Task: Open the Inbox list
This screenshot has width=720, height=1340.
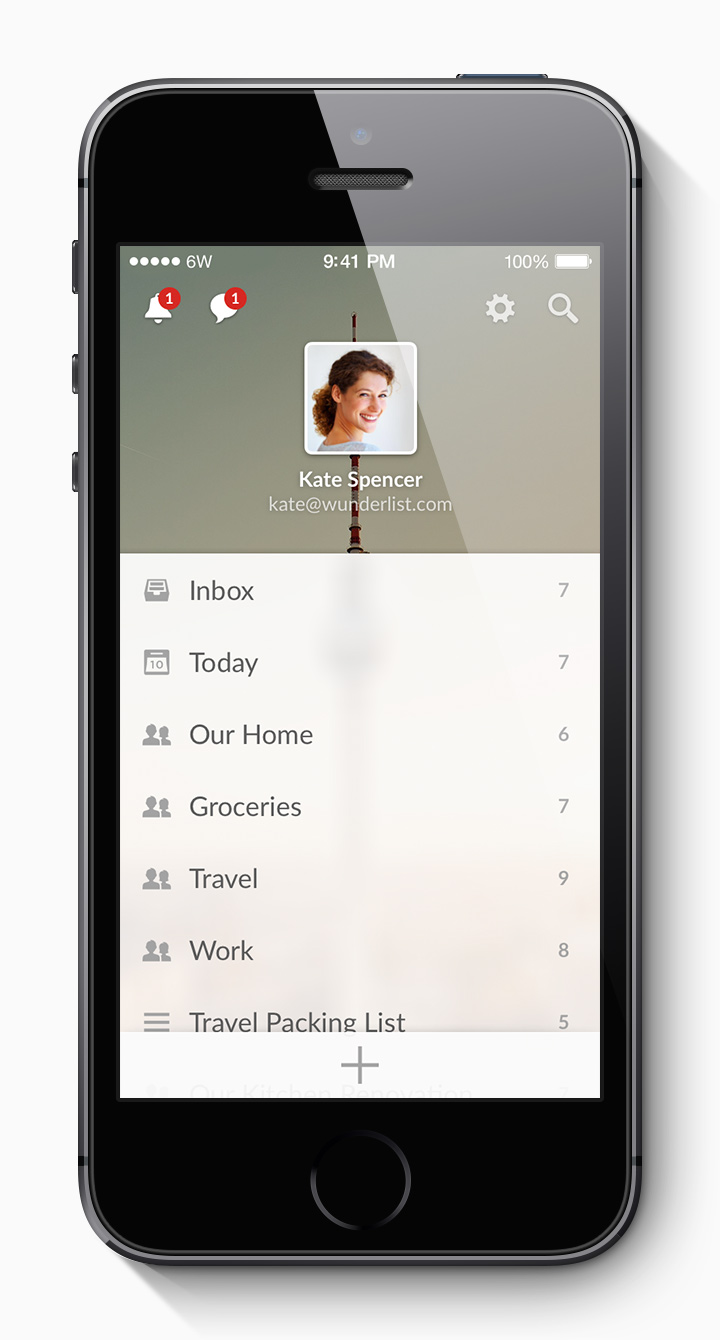Action: pos(360,590)
